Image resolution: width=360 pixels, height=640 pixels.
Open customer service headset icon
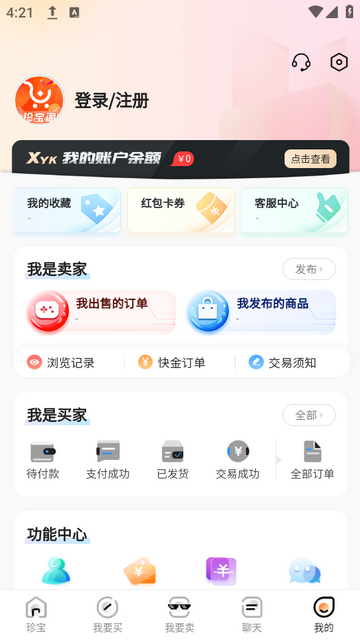301,62
